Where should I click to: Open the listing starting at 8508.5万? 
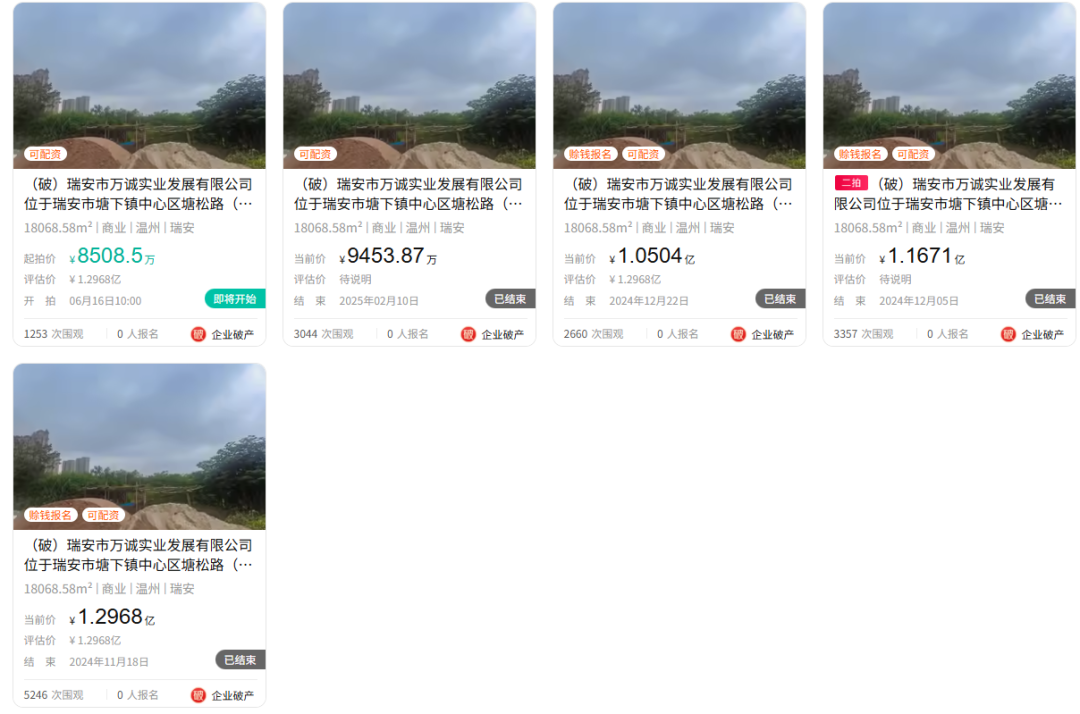(139, 194)
